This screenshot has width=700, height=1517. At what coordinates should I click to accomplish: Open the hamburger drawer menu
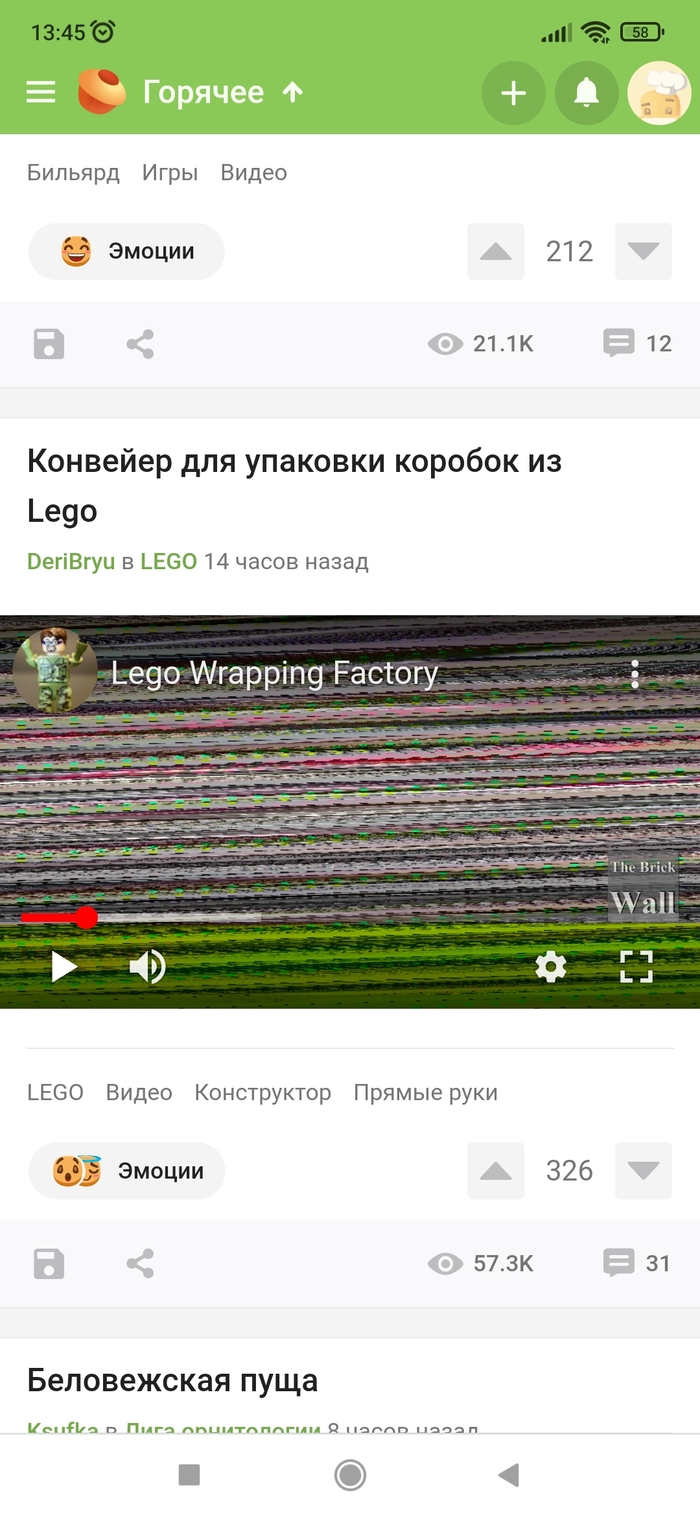click(x=41, y=93)
